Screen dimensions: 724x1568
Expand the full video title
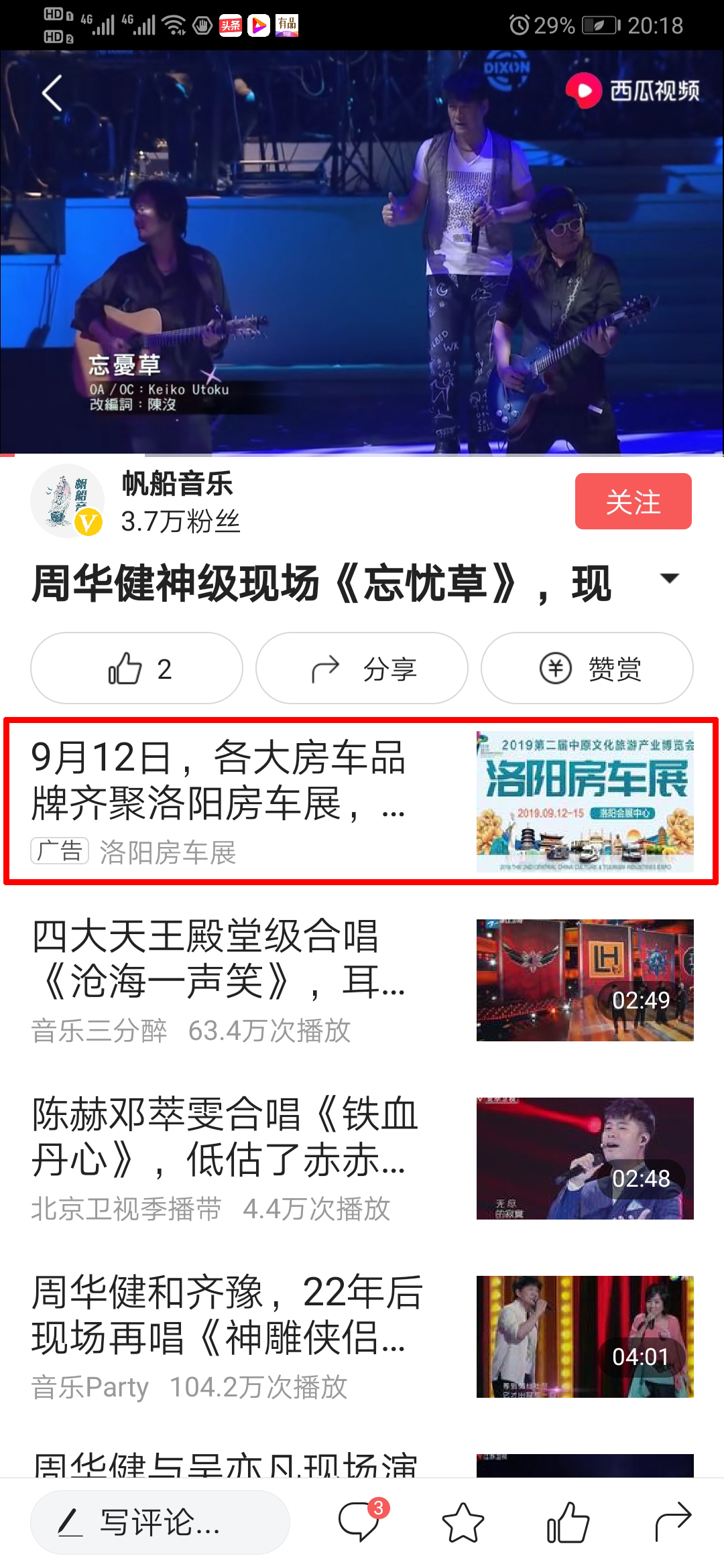pyautogui.click(x=669, y=578)
